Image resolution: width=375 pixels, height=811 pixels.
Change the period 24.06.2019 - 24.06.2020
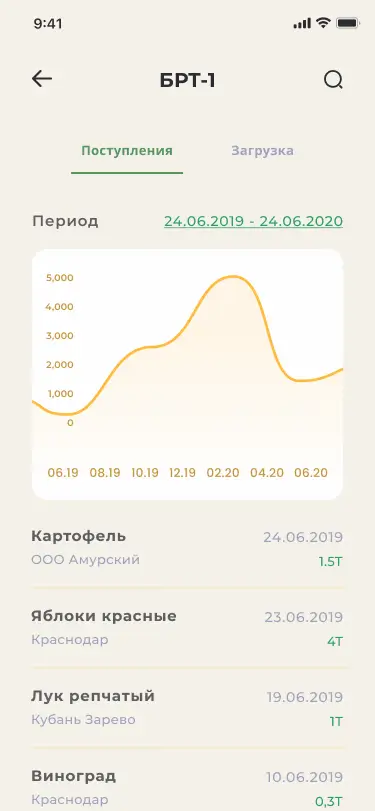click(x=253, y=221)
